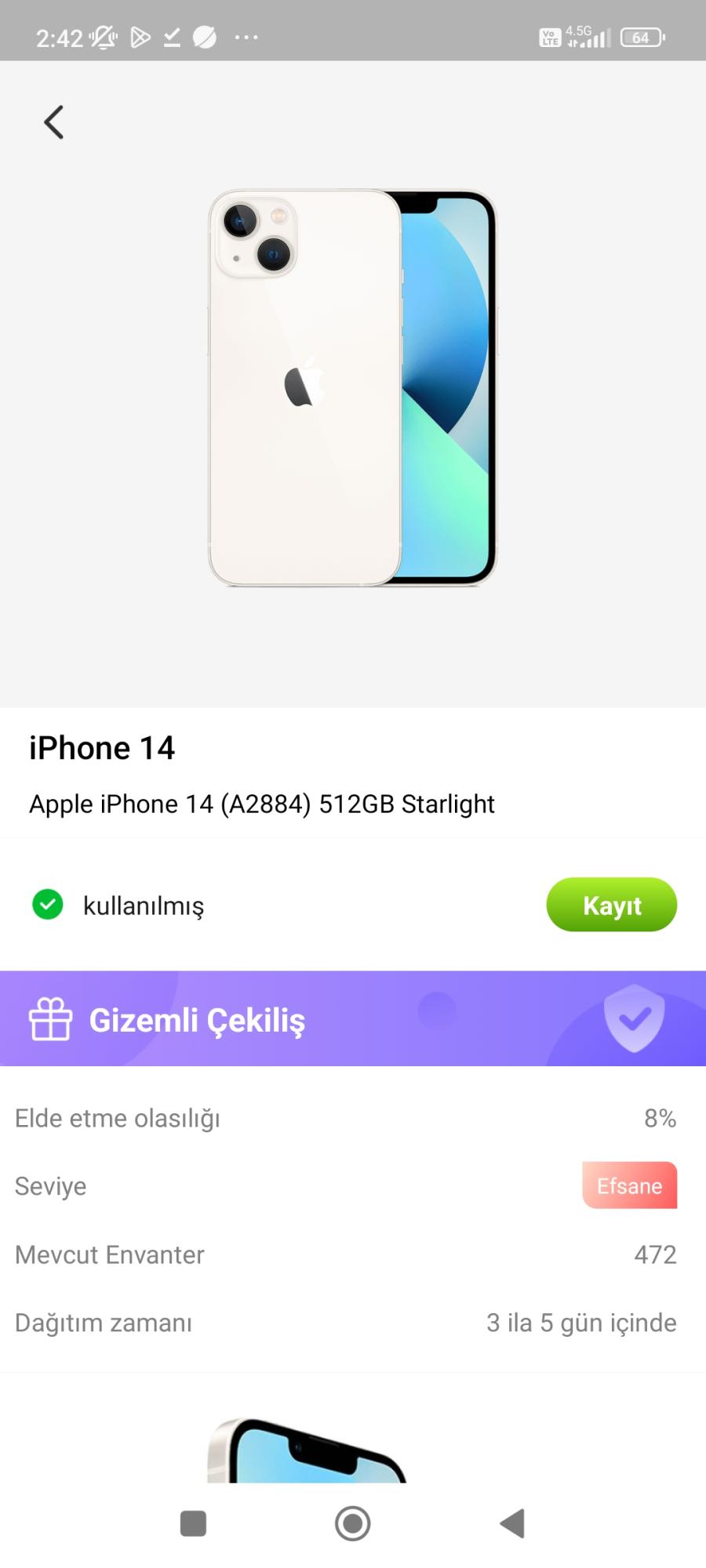Tap the Home circle navigation button

[x=353, y=1524]
